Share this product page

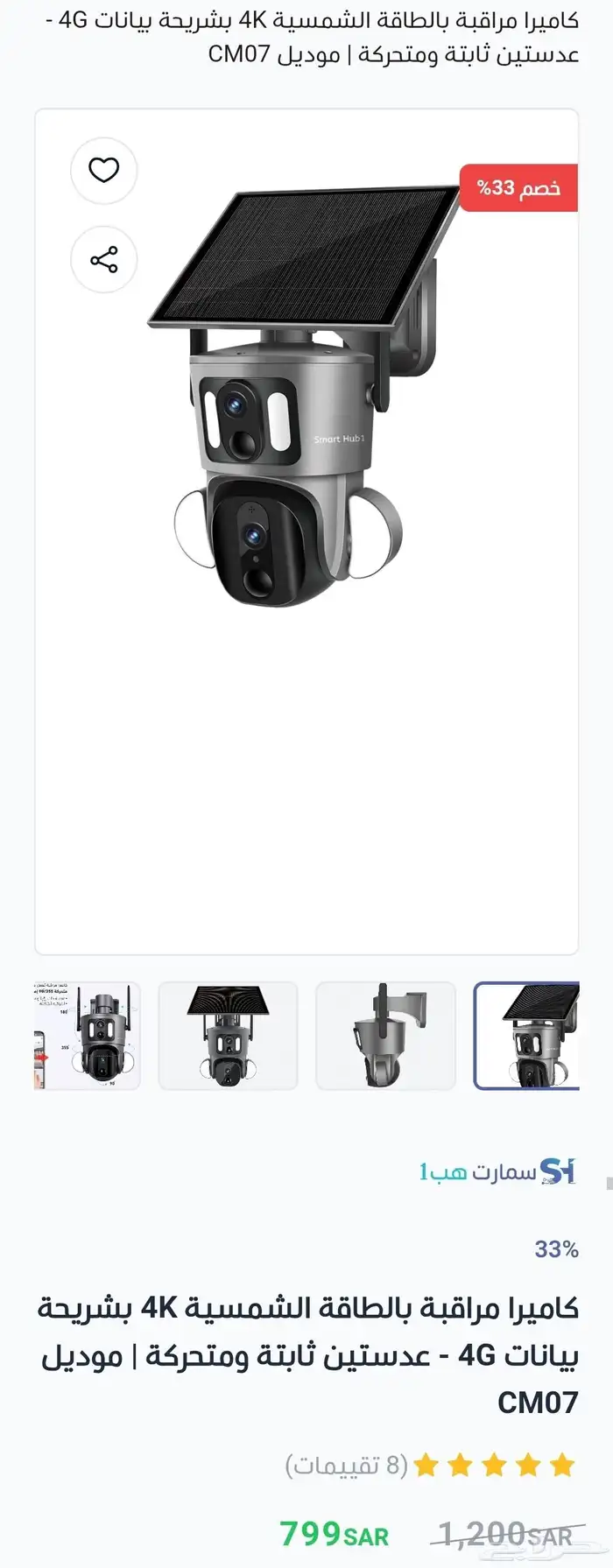point(104,260)
